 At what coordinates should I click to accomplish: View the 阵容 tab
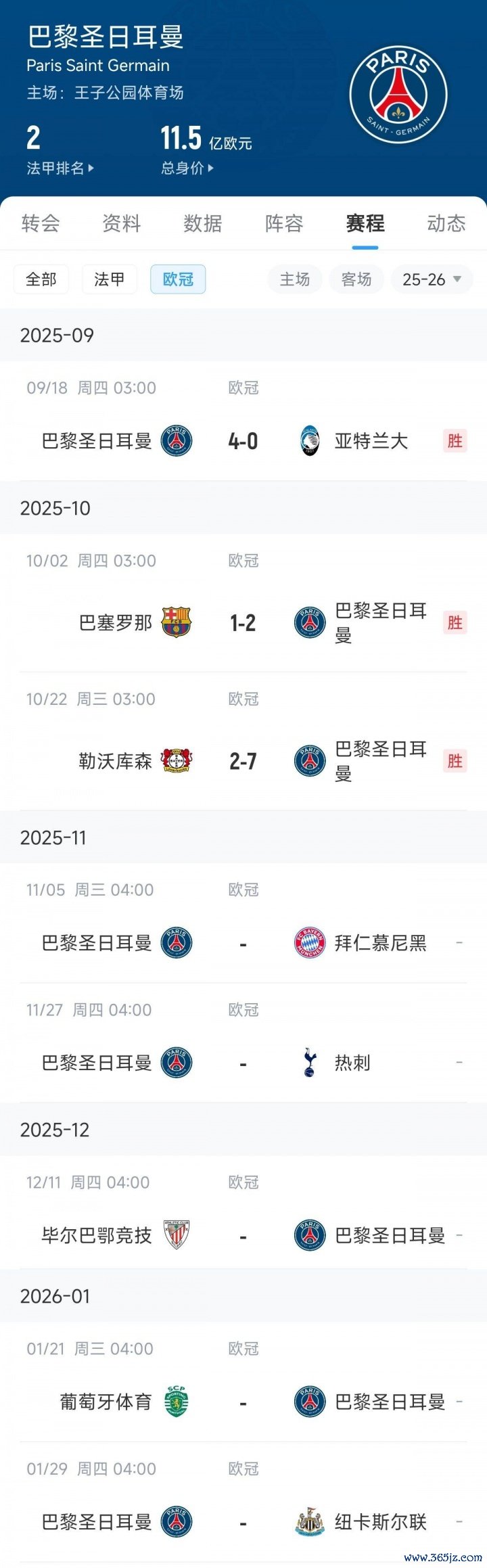click(x=284, y=223)
